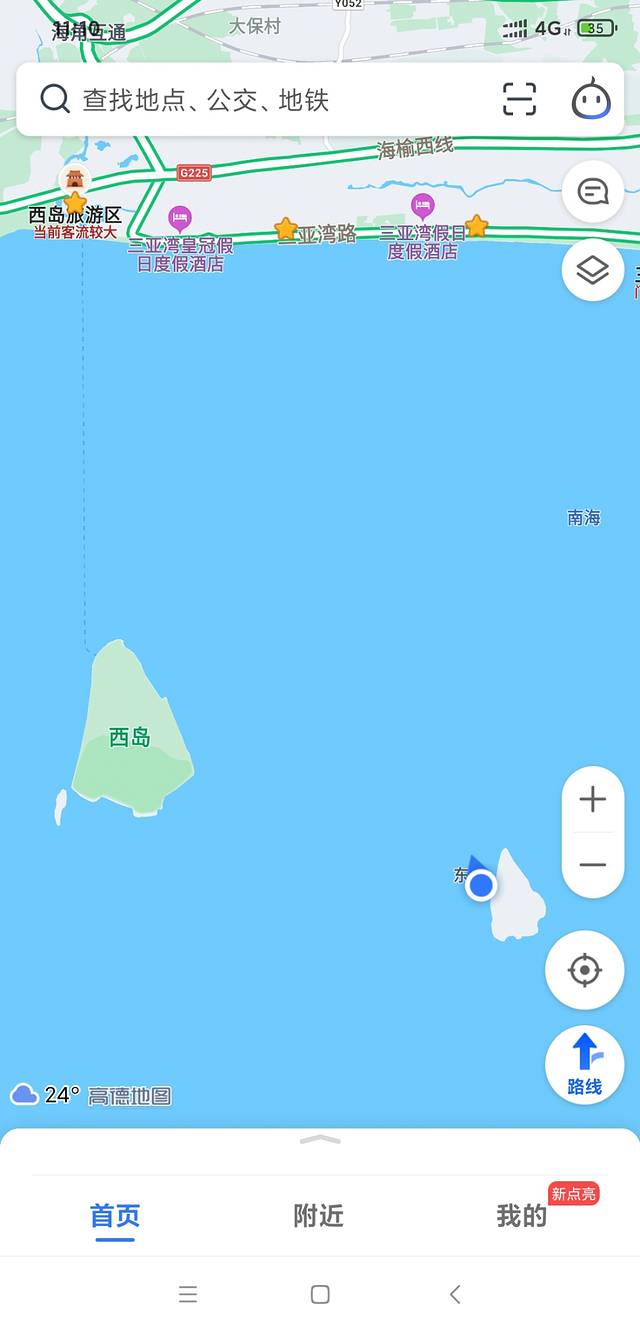
Task: Select 三亚湾假日度假酒店 hotel marker
Action: (x=423, y=207)
